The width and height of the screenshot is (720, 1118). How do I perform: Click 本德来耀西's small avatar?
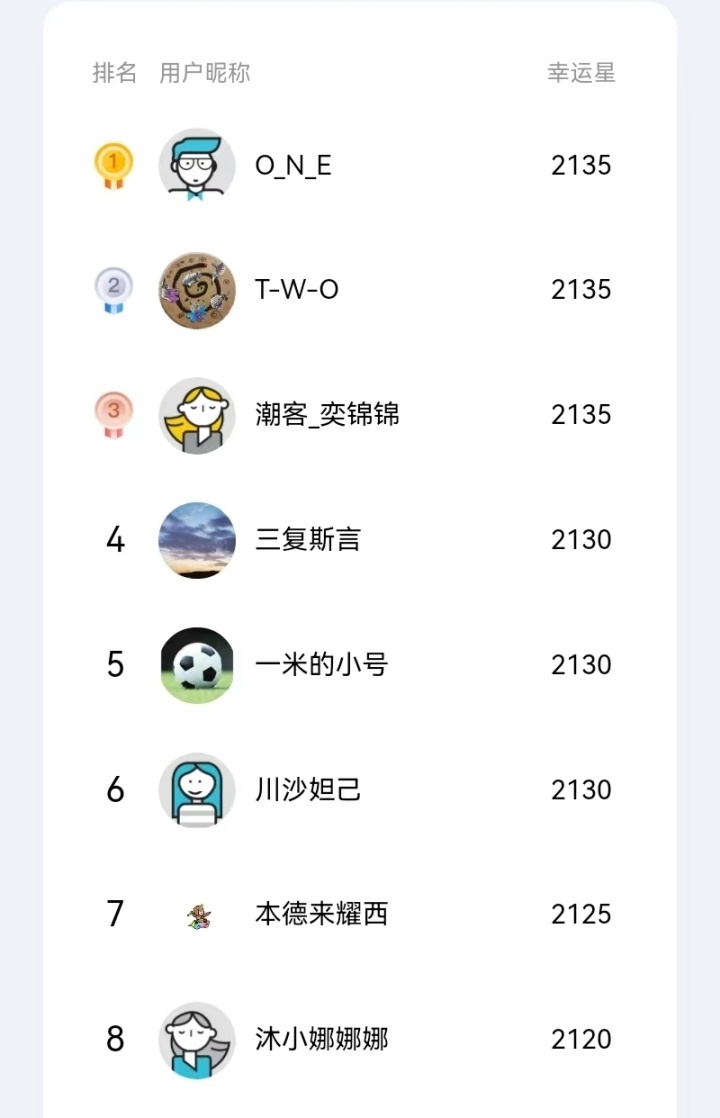tap(196, 913)
